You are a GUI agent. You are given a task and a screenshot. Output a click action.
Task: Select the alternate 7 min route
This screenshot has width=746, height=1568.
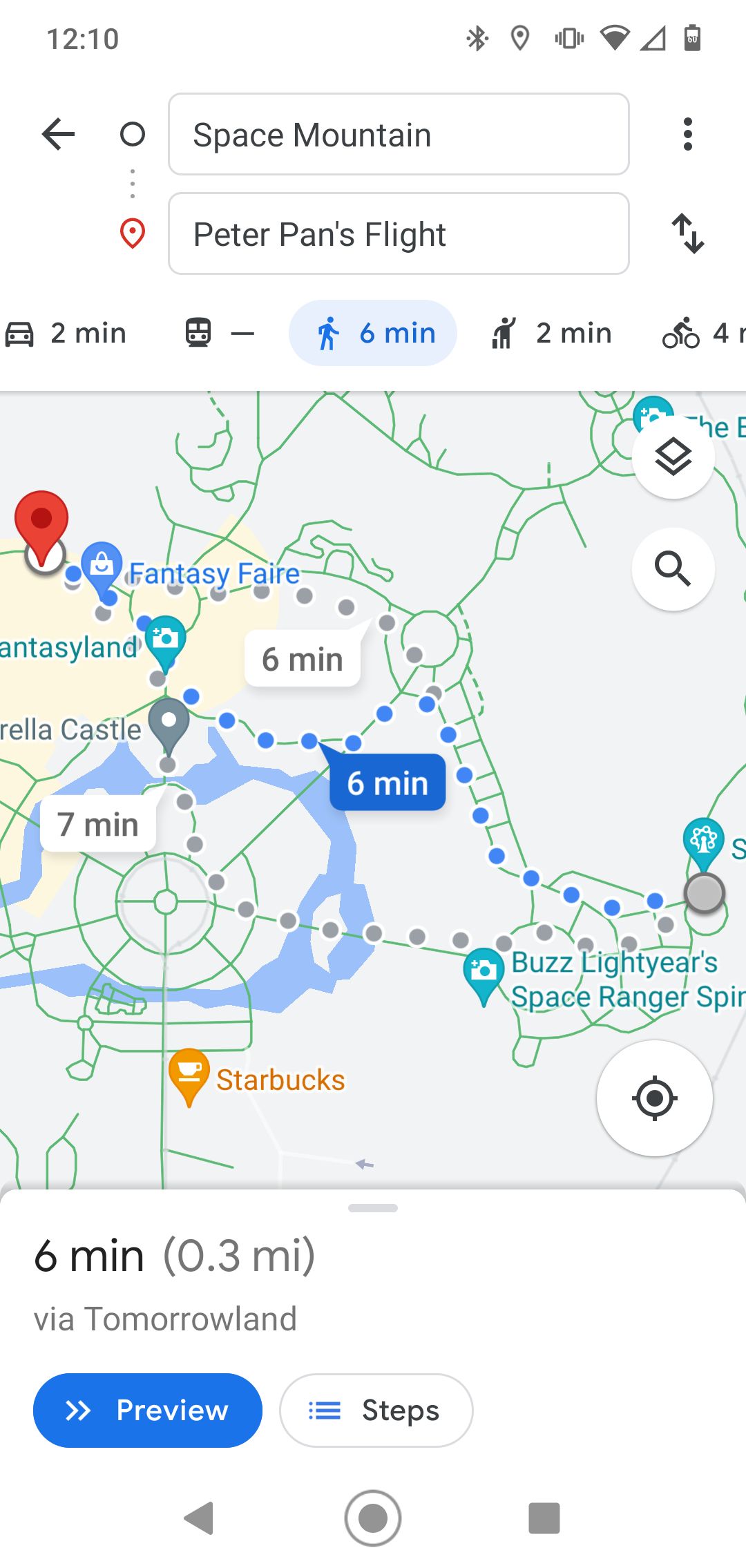point(98,825)
